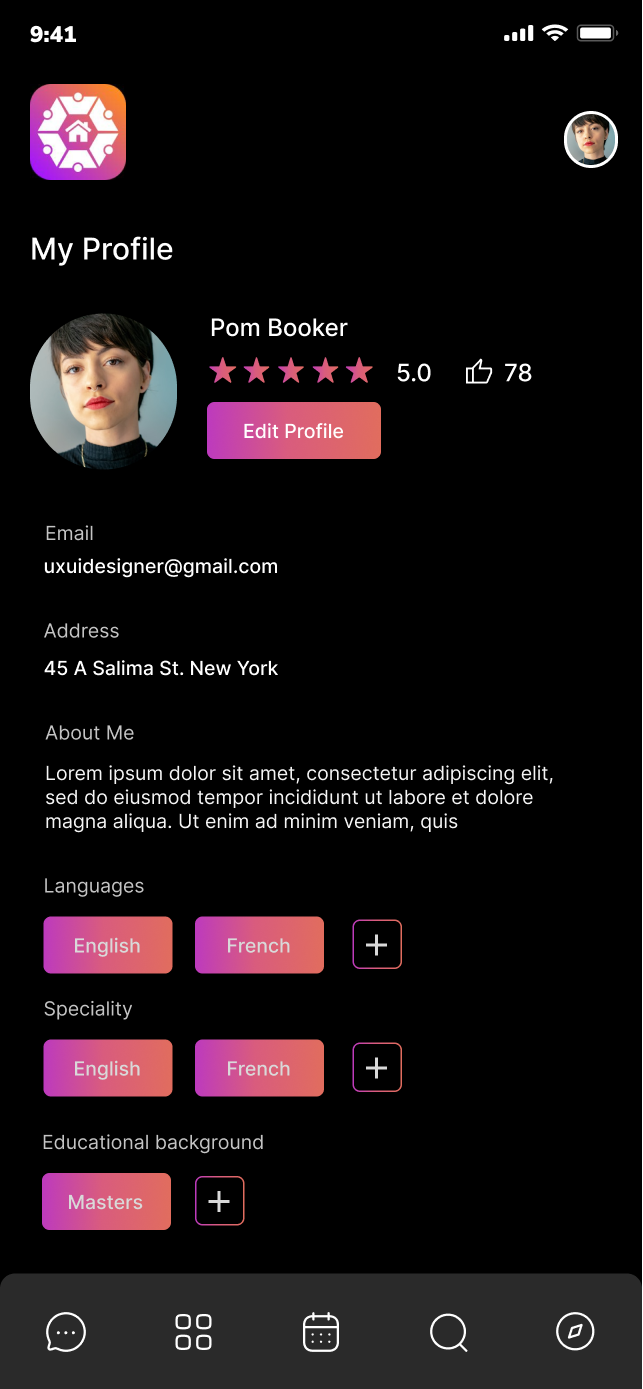Viewport: 643px width, 1389px height.
Task: Tap the Masters chip
Action: coord(106,1202)
